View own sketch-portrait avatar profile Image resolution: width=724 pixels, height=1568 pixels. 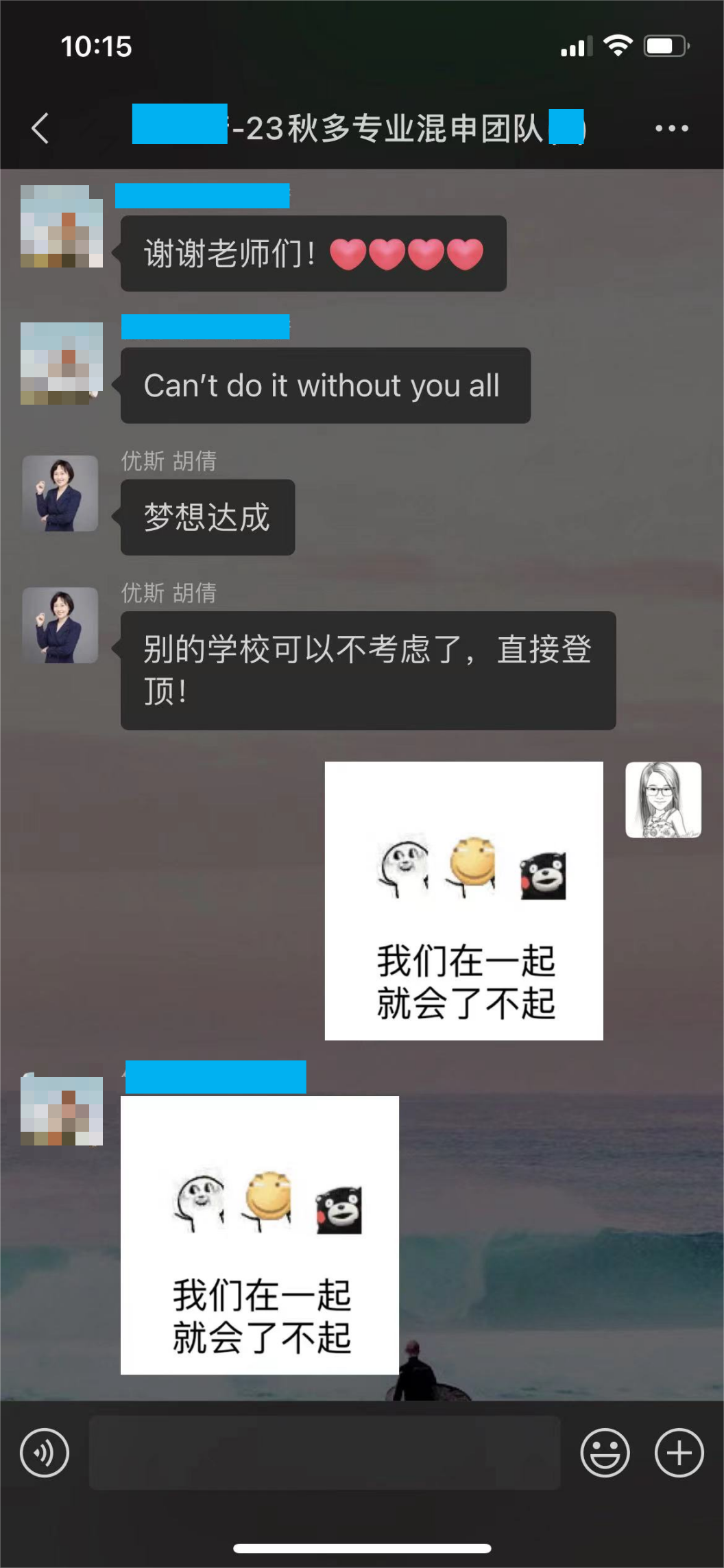pos(663,800)
